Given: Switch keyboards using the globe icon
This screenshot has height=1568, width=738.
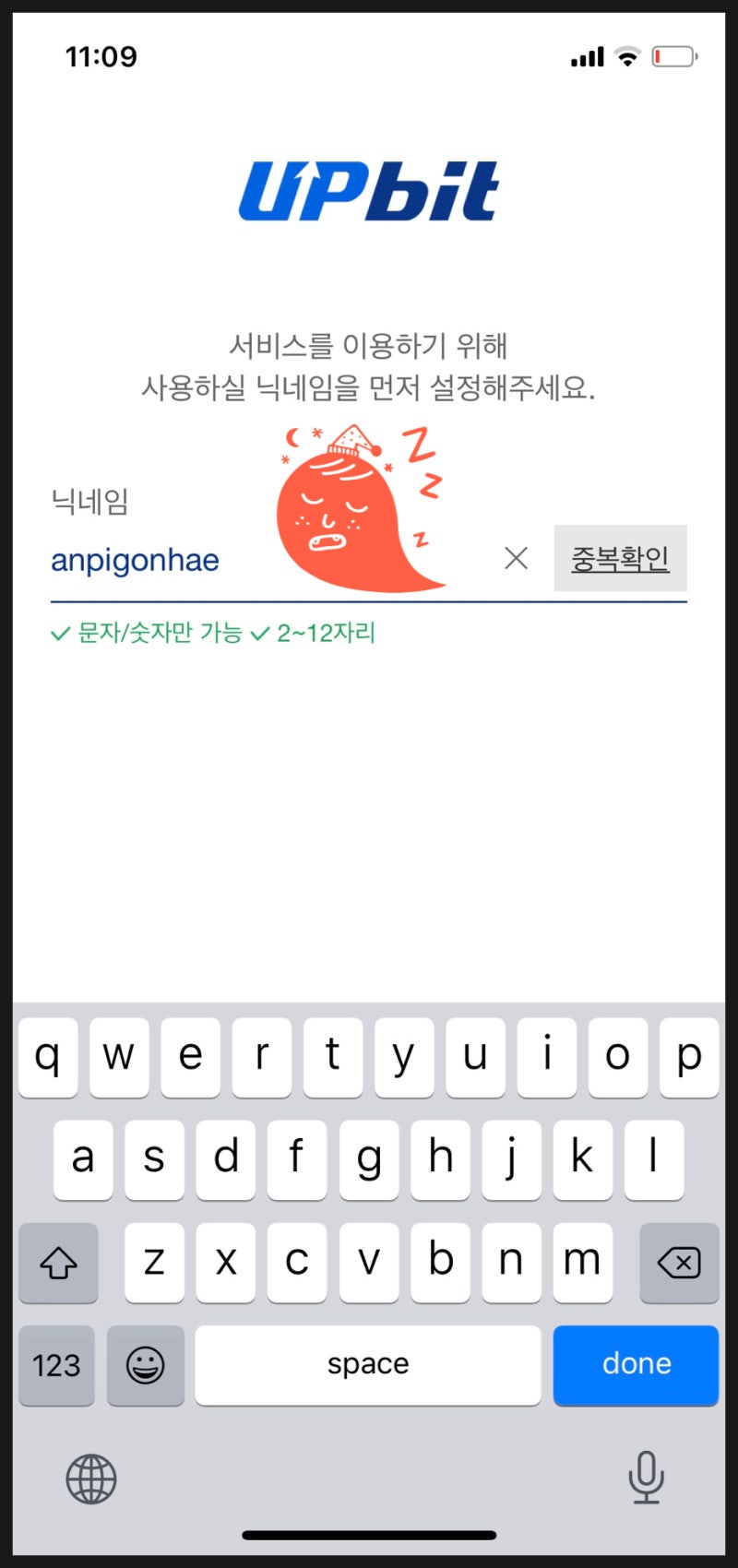Looking at the screenshot, I should pos(89,1479).
